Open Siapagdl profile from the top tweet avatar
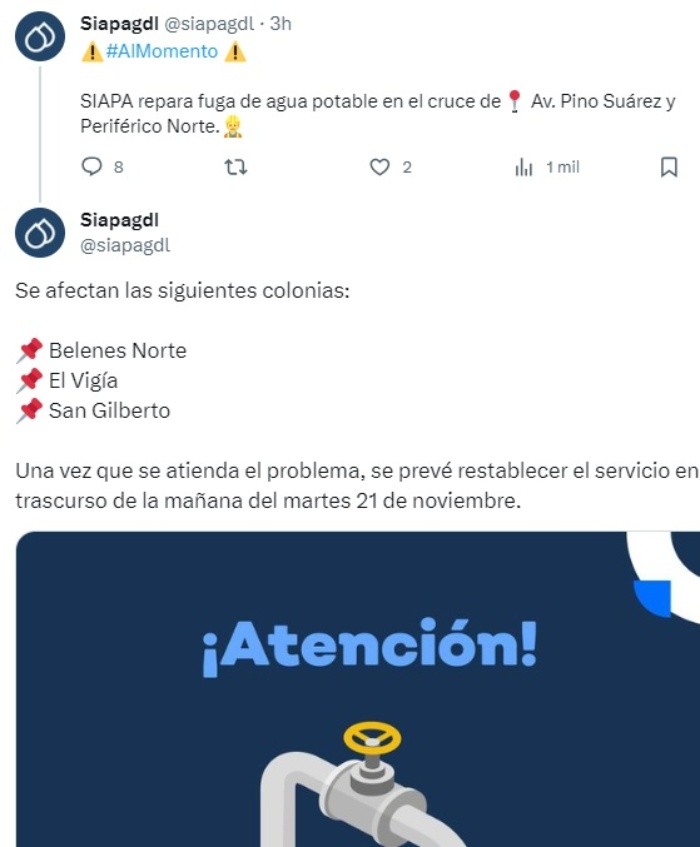700x847 pixels. pos(40,38)
